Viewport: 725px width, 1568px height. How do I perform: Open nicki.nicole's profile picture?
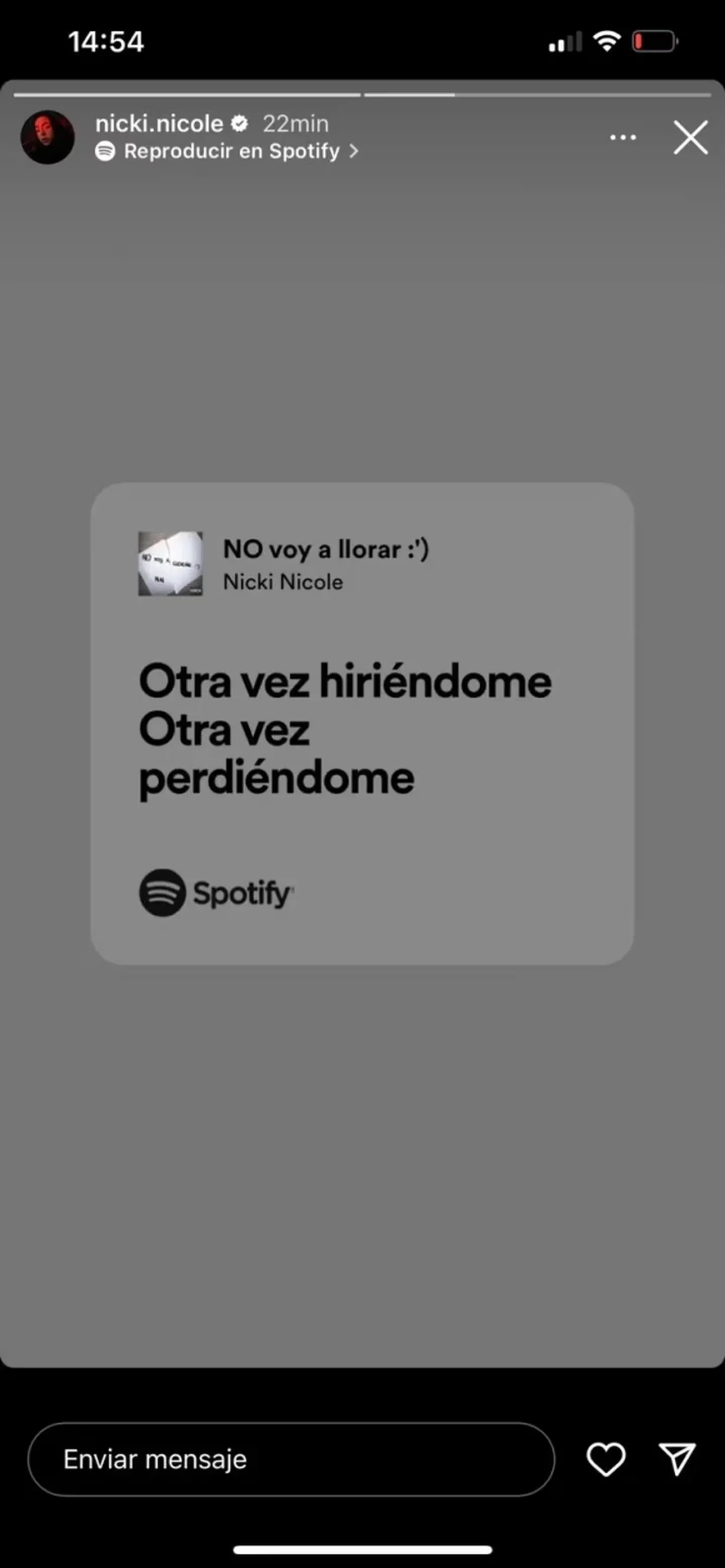point(47,138)
